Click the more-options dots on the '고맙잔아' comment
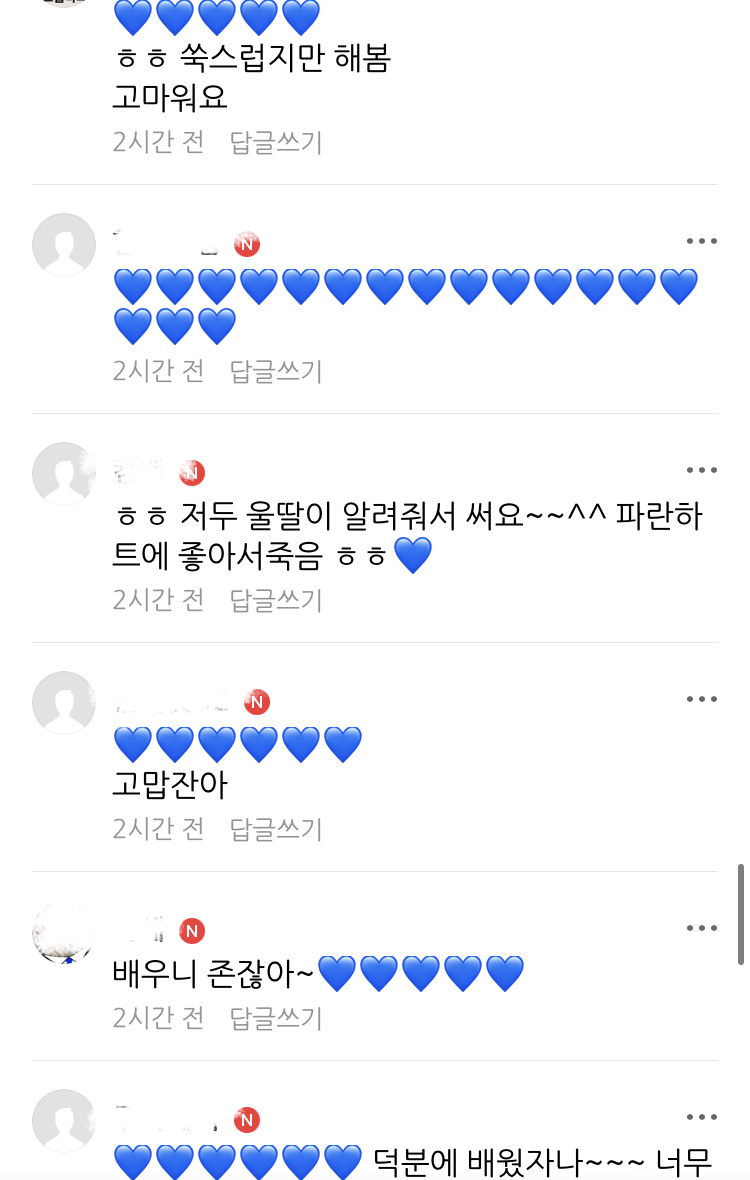Screen dimensions: 750x1180 [702, 698]
